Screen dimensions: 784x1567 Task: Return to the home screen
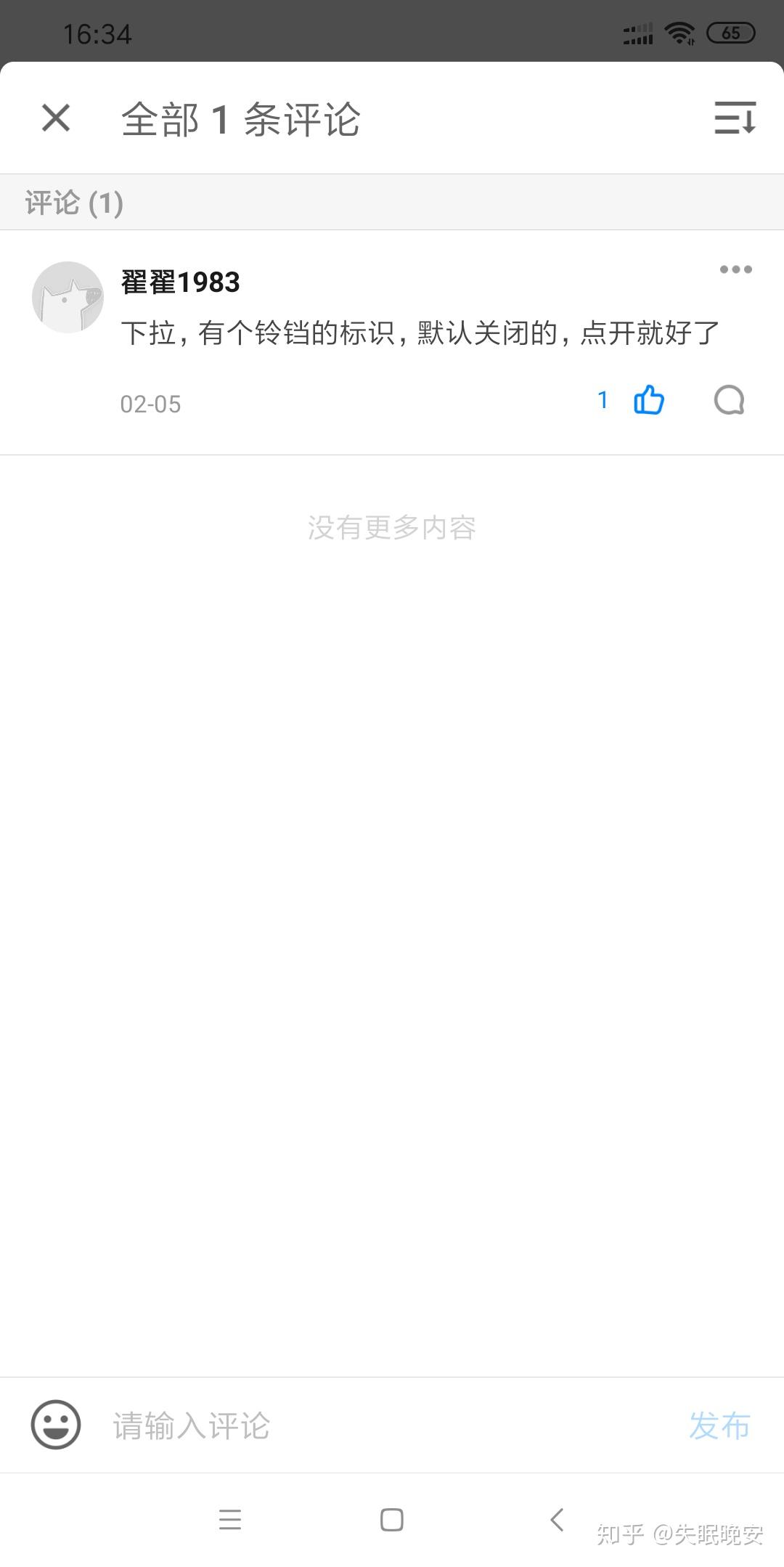pyautogui.click(x=392, y=1519)
